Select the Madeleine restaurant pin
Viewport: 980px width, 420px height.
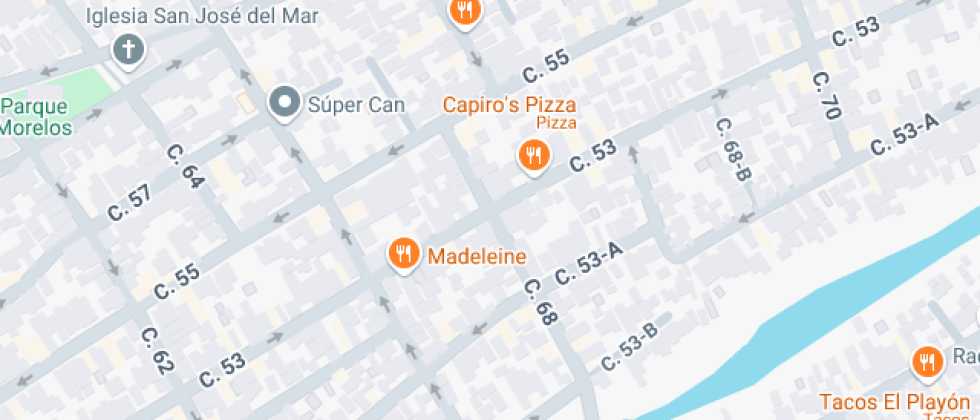pos(403,254)
